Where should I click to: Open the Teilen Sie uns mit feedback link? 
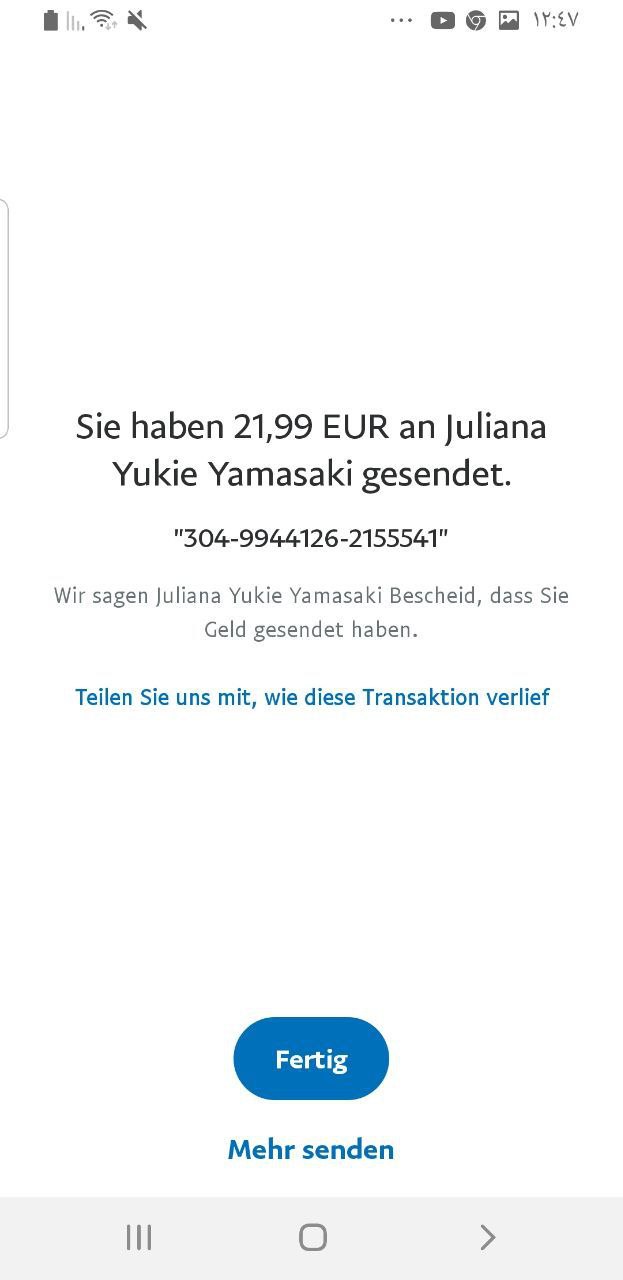coord(312,697)
